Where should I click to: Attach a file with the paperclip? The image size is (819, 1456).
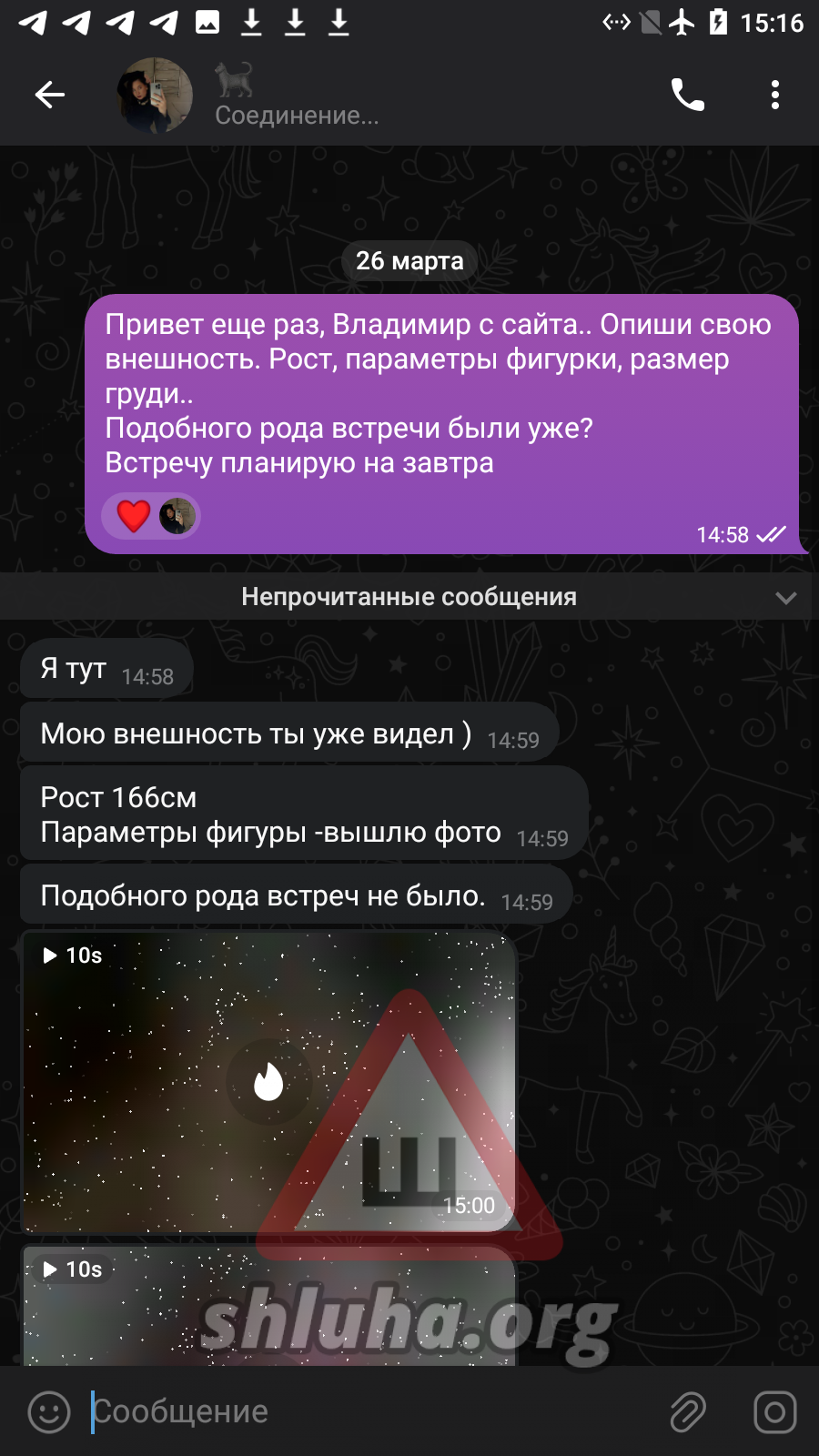(688, 1412)
